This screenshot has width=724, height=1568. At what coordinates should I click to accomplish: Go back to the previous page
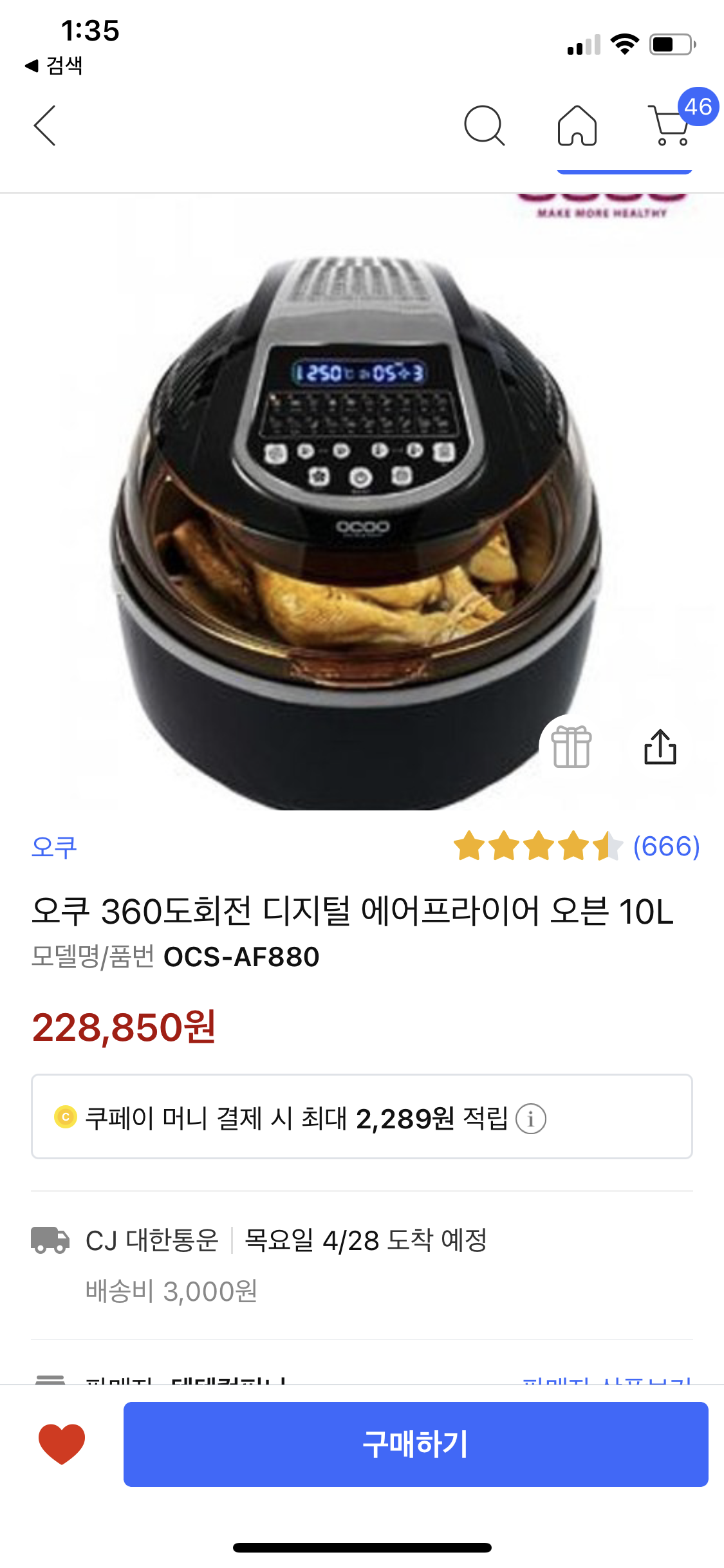[x=45, y=126]
